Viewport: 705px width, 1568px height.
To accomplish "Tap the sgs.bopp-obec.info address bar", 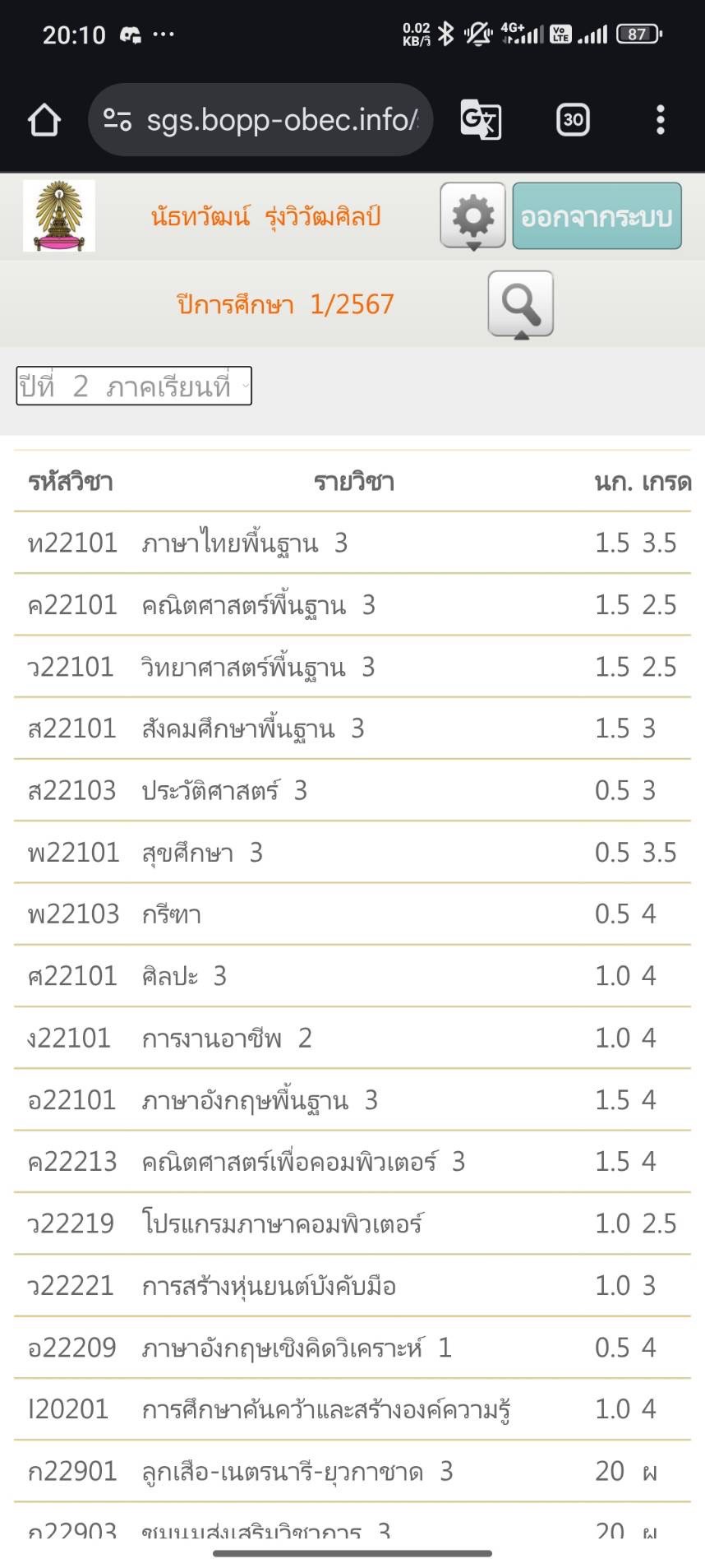I will (x=260, y=120).
